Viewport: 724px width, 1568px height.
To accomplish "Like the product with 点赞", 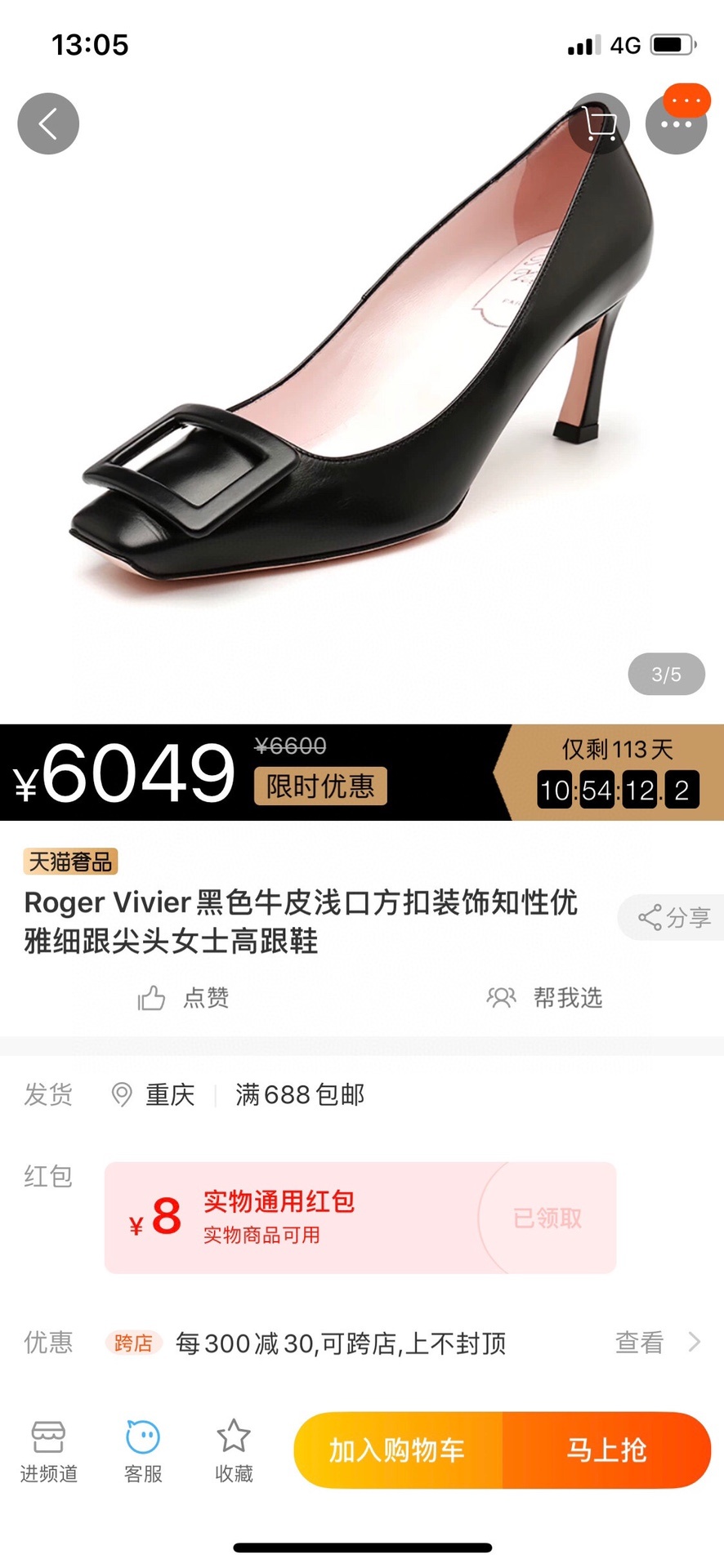I will click(184, 997).
